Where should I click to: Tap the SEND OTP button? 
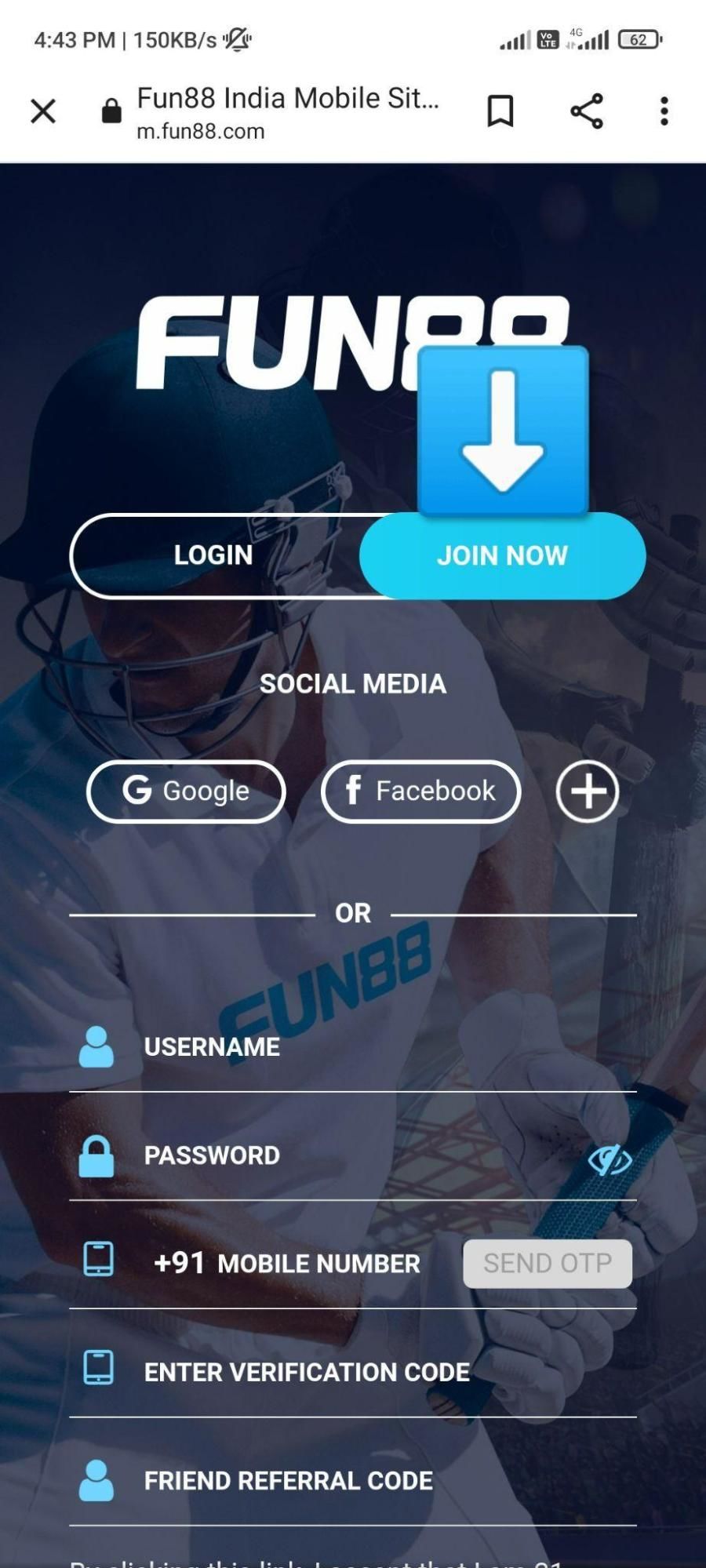tap(547, 1264)
